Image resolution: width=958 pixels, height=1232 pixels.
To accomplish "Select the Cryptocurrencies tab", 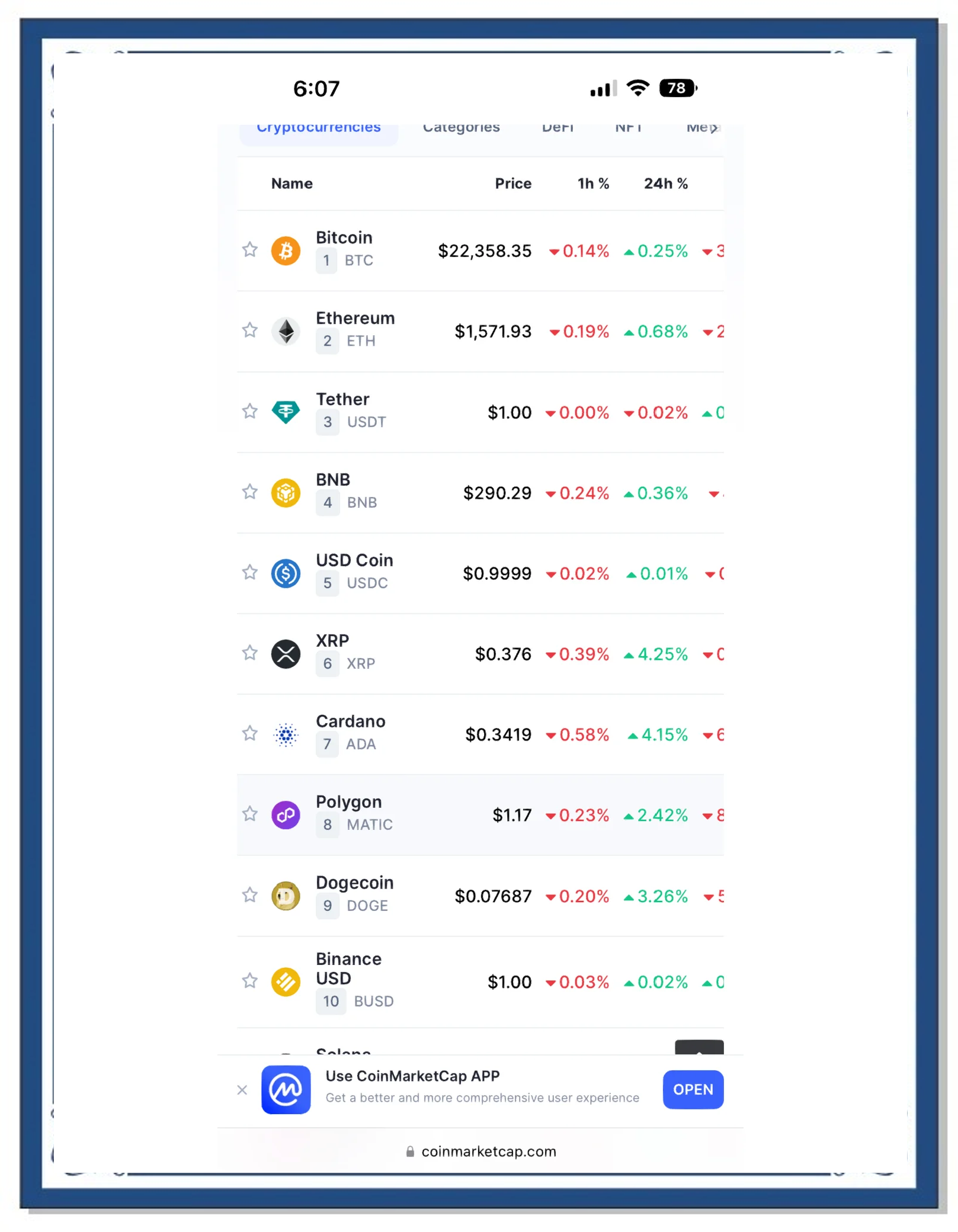I will click(318, 128).
